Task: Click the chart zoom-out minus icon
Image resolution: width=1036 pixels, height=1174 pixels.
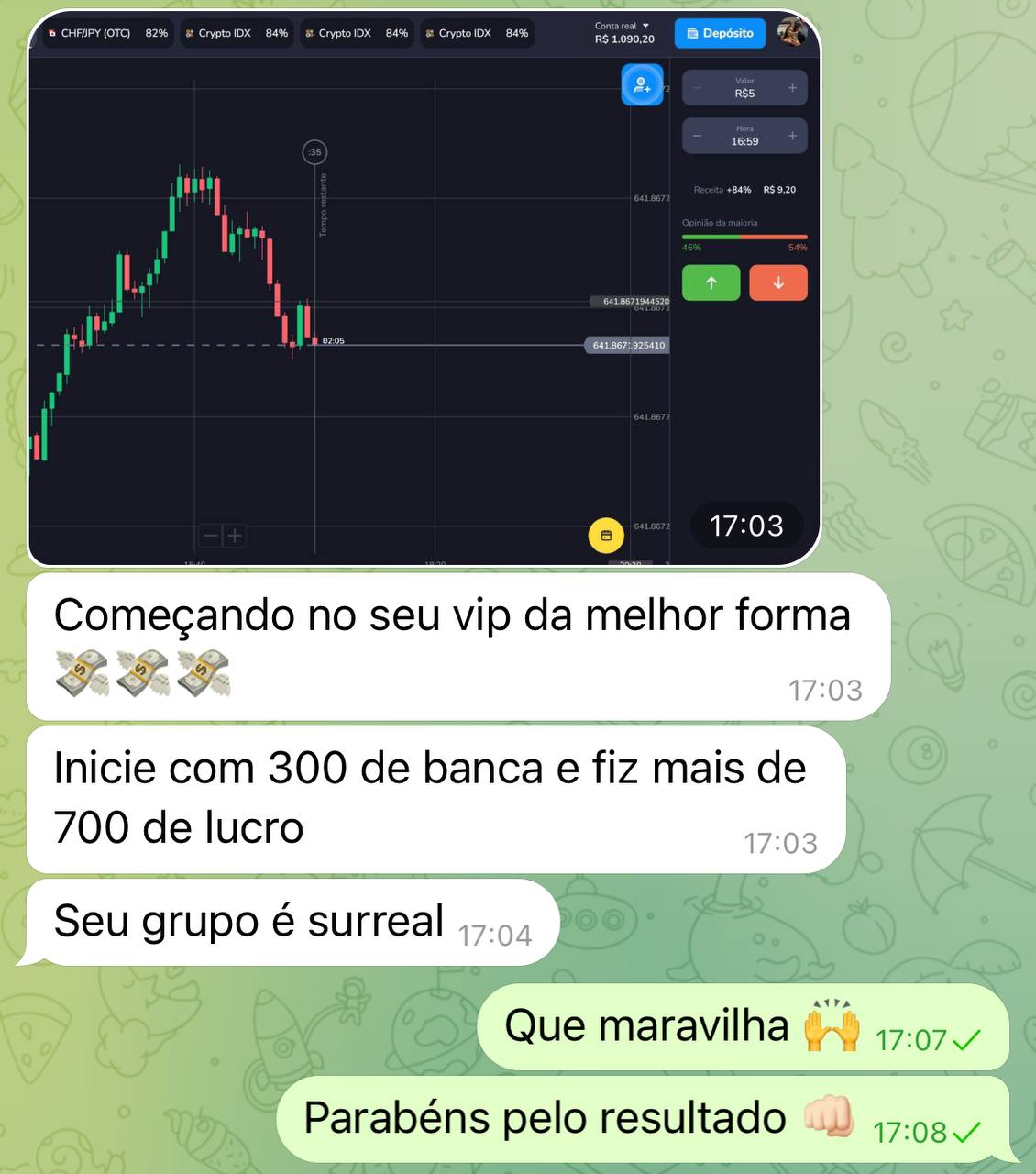Action: click(x=210, y=536)
